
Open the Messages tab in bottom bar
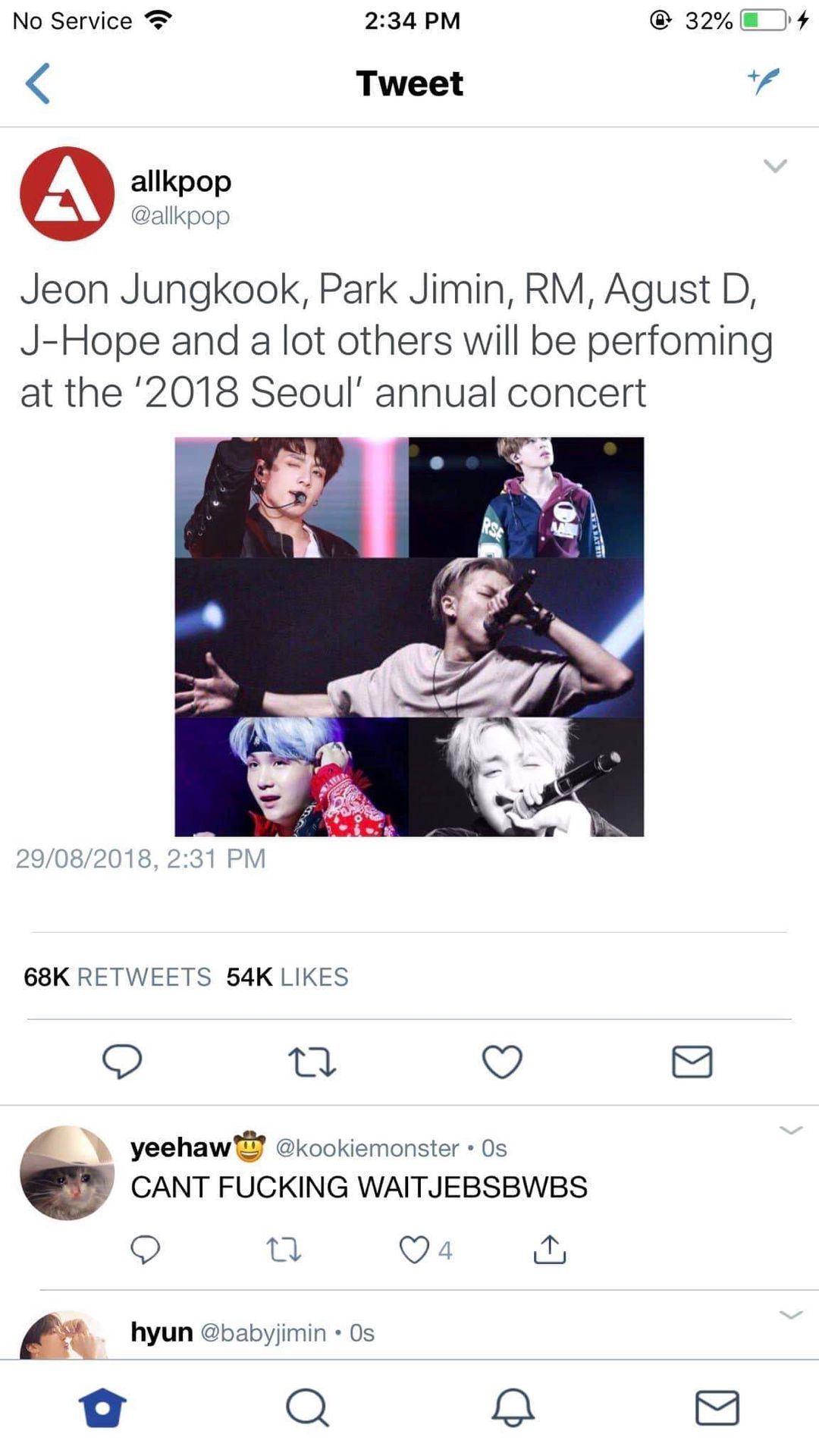click(717, 1407)
